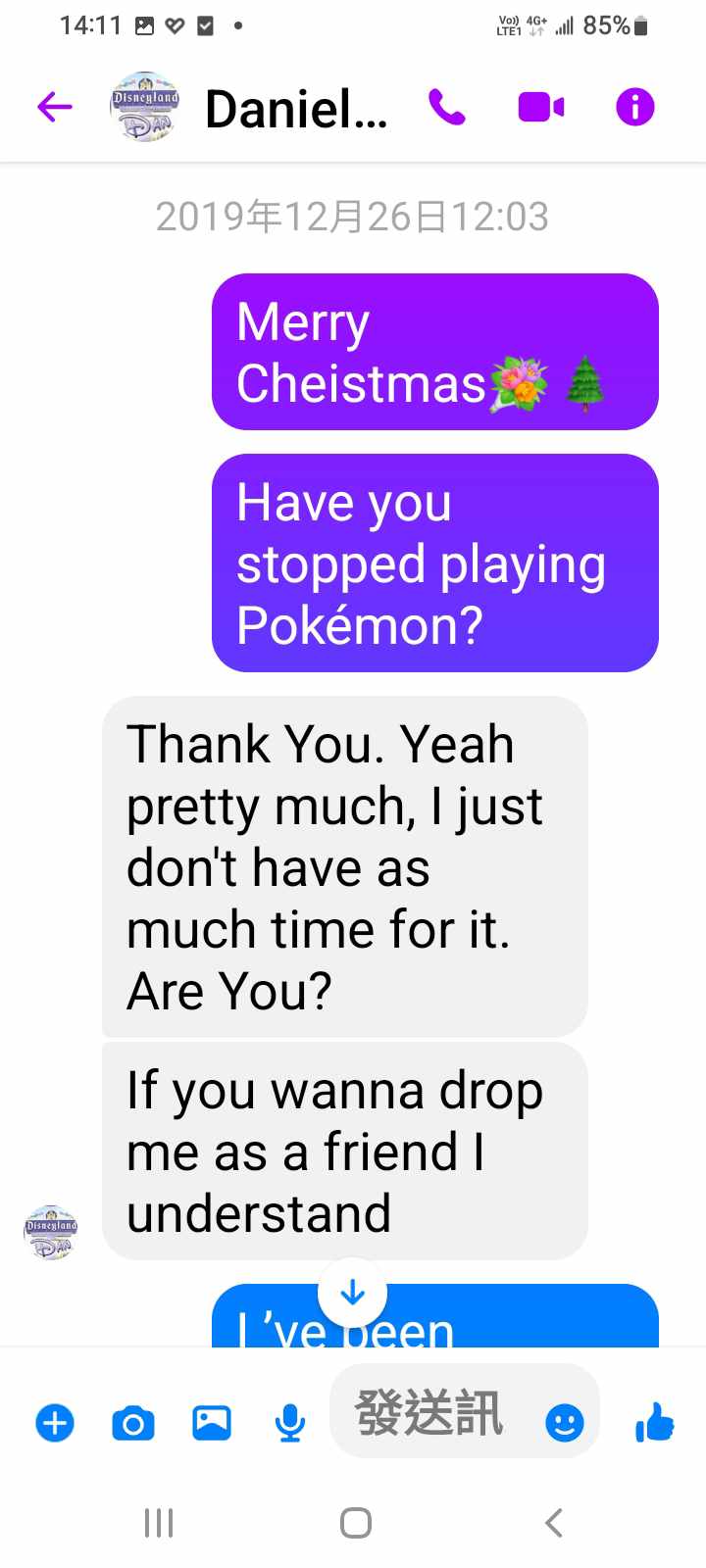This screenshot has height=1568, width=706.
Task: Open the emoji picker
Action: (565, 1422)
